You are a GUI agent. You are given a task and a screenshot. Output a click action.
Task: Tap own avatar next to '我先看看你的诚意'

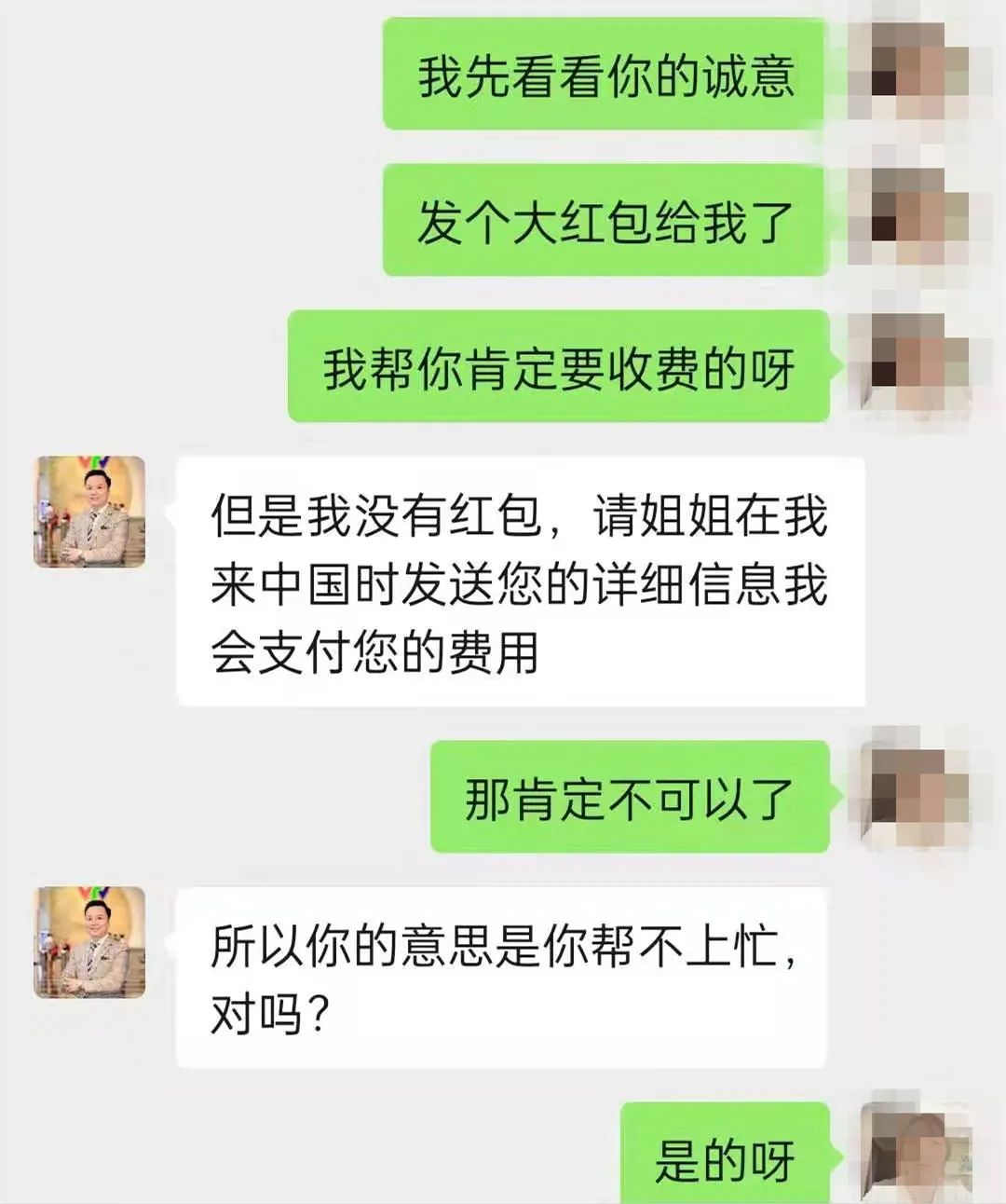pyautogui.click(x=914, y=73)
